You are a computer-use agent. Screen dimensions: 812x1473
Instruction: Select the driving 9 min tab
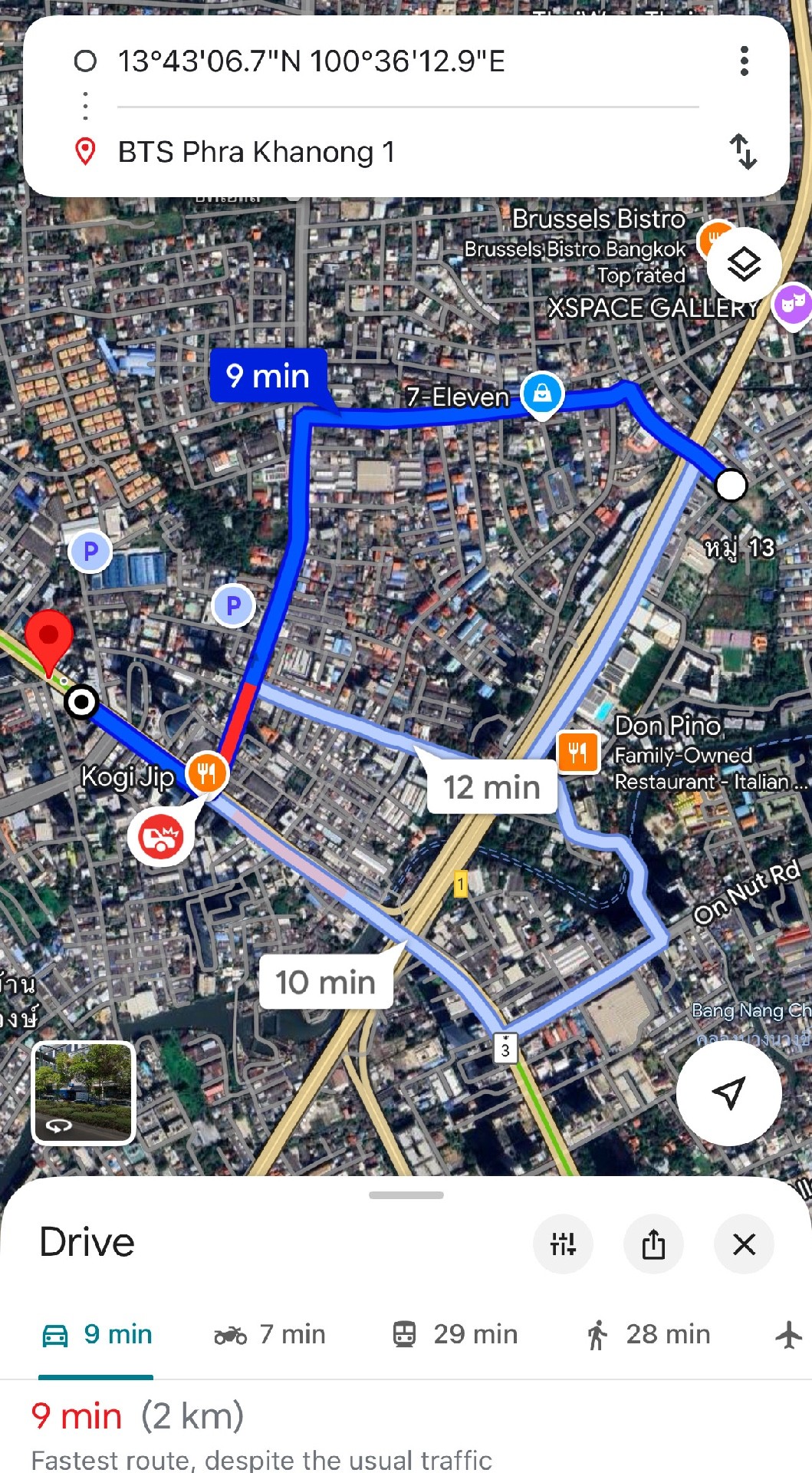tap(97, 1335)
